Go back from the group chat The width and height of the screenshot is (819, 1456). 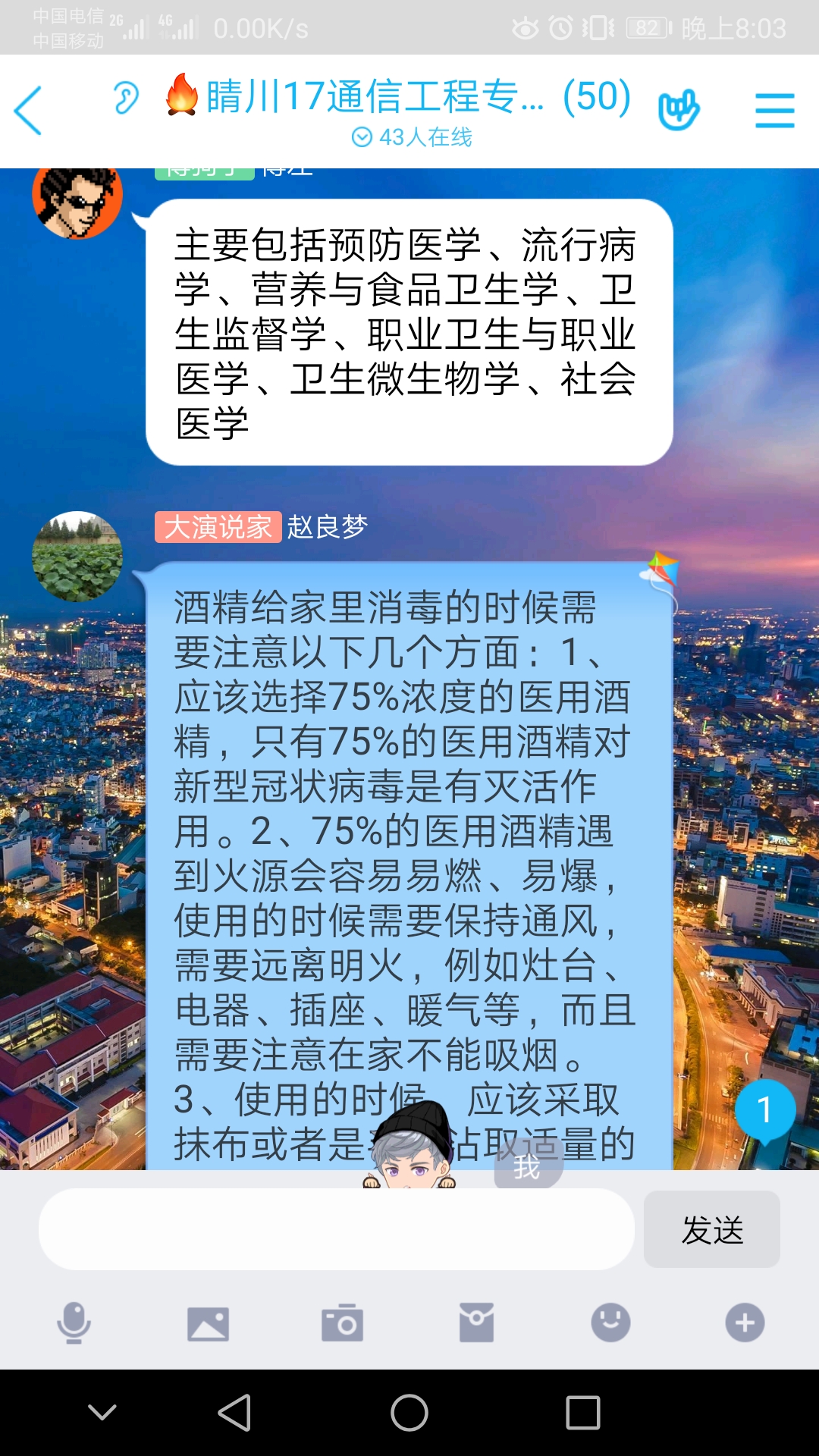[29, 111]
